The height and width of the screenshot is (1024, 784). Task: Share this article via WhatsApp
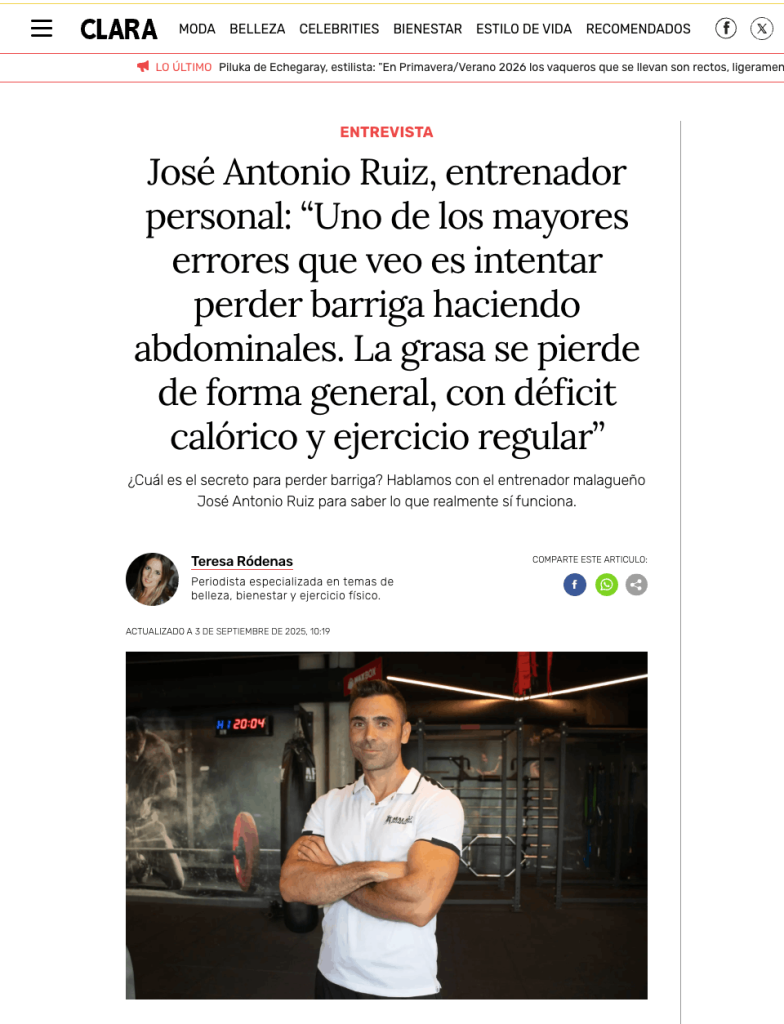(x=606, y=585)
